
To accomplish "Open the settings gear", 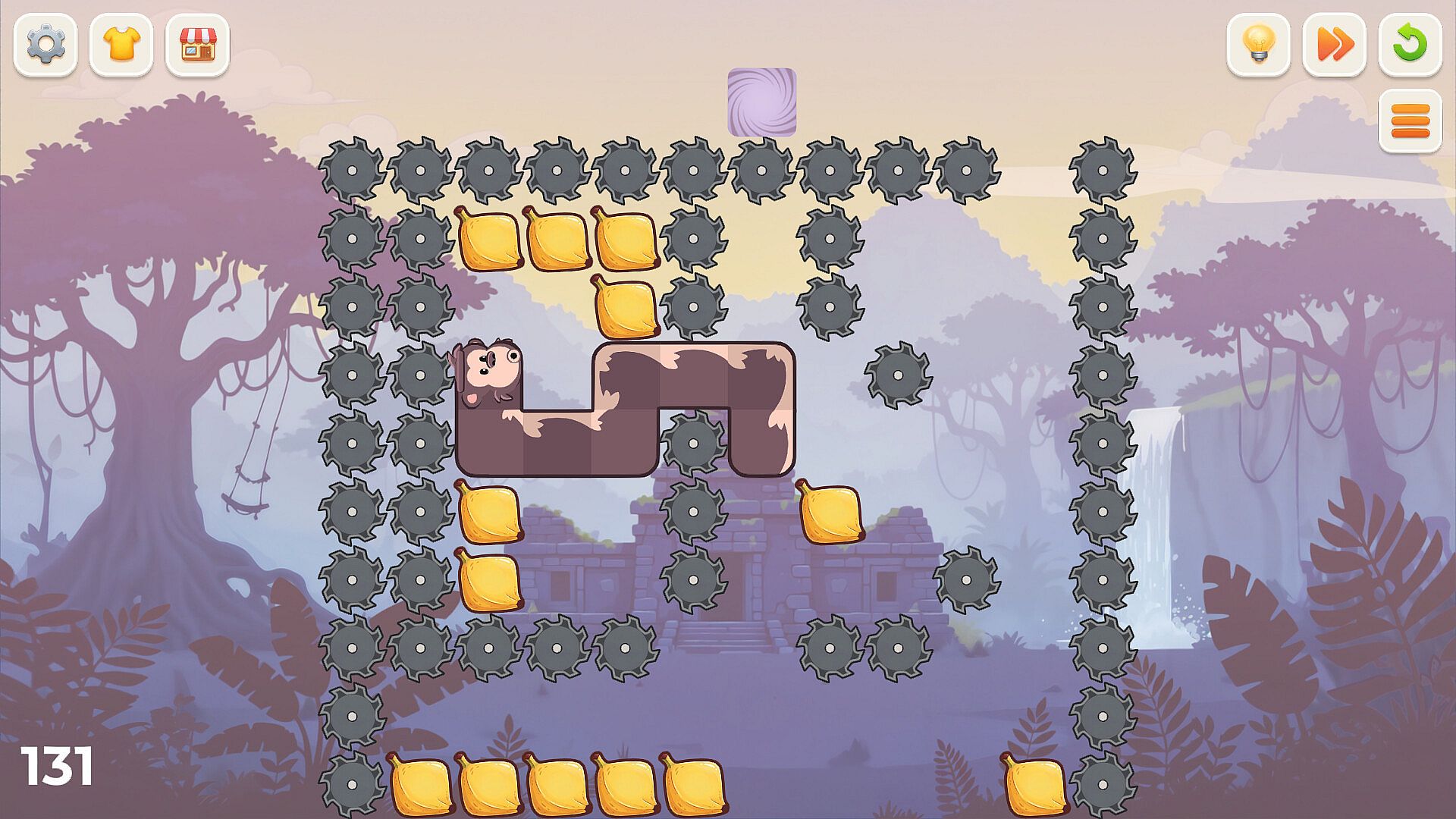I will [x=45, y=45].
